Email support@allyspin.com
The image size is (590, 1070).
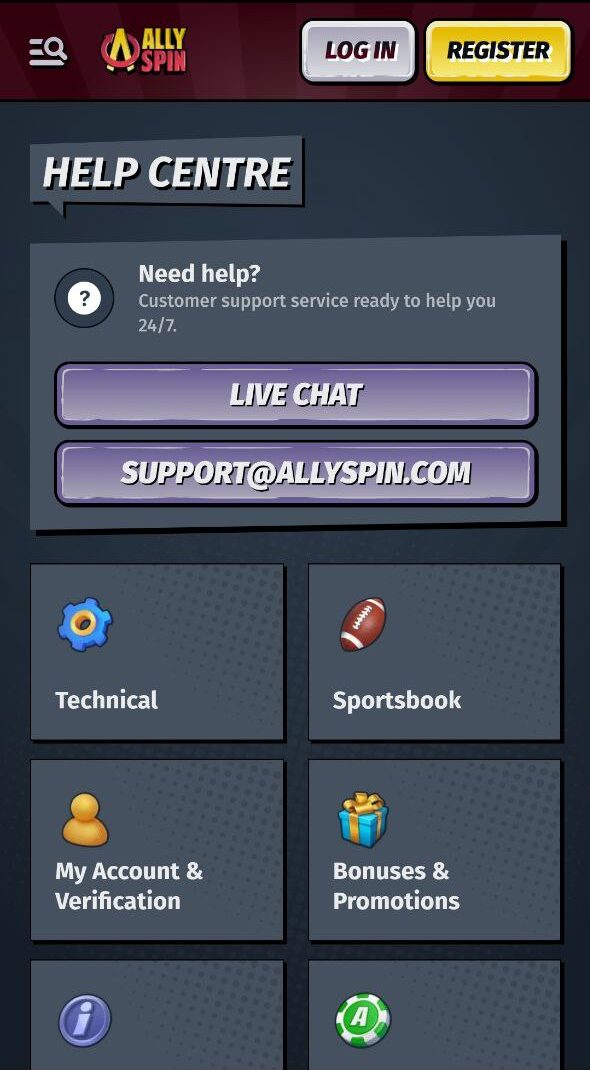point(296,474)
